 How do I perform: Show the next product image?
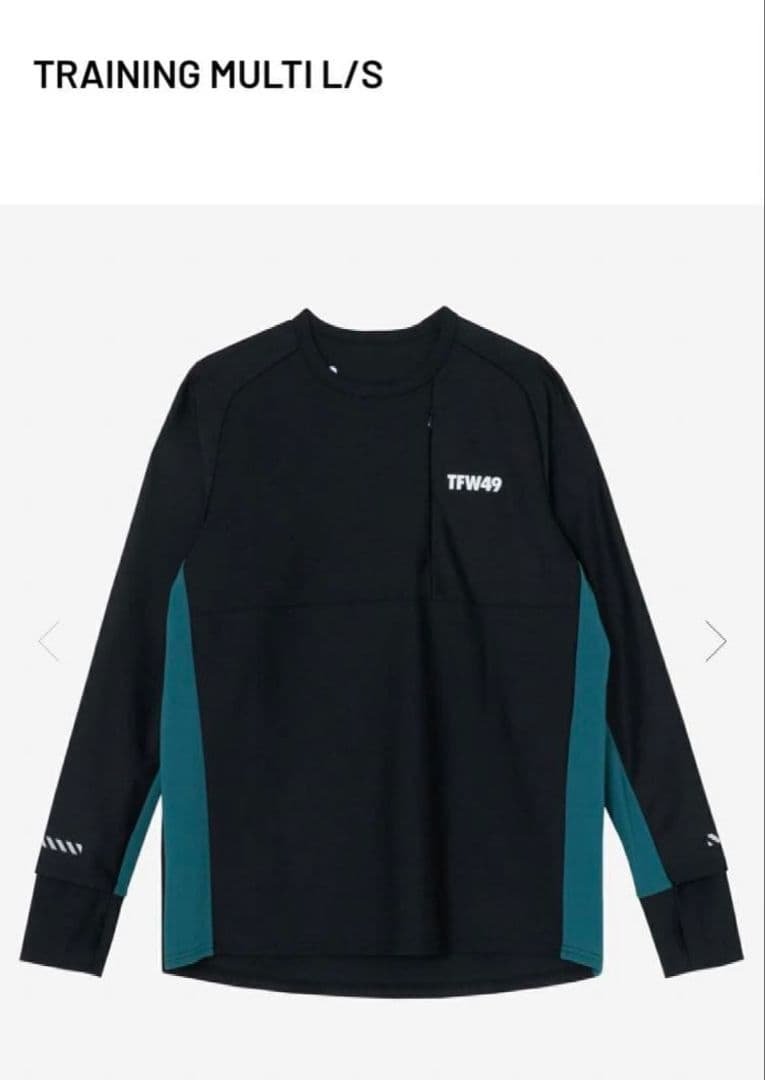(715, 641)
